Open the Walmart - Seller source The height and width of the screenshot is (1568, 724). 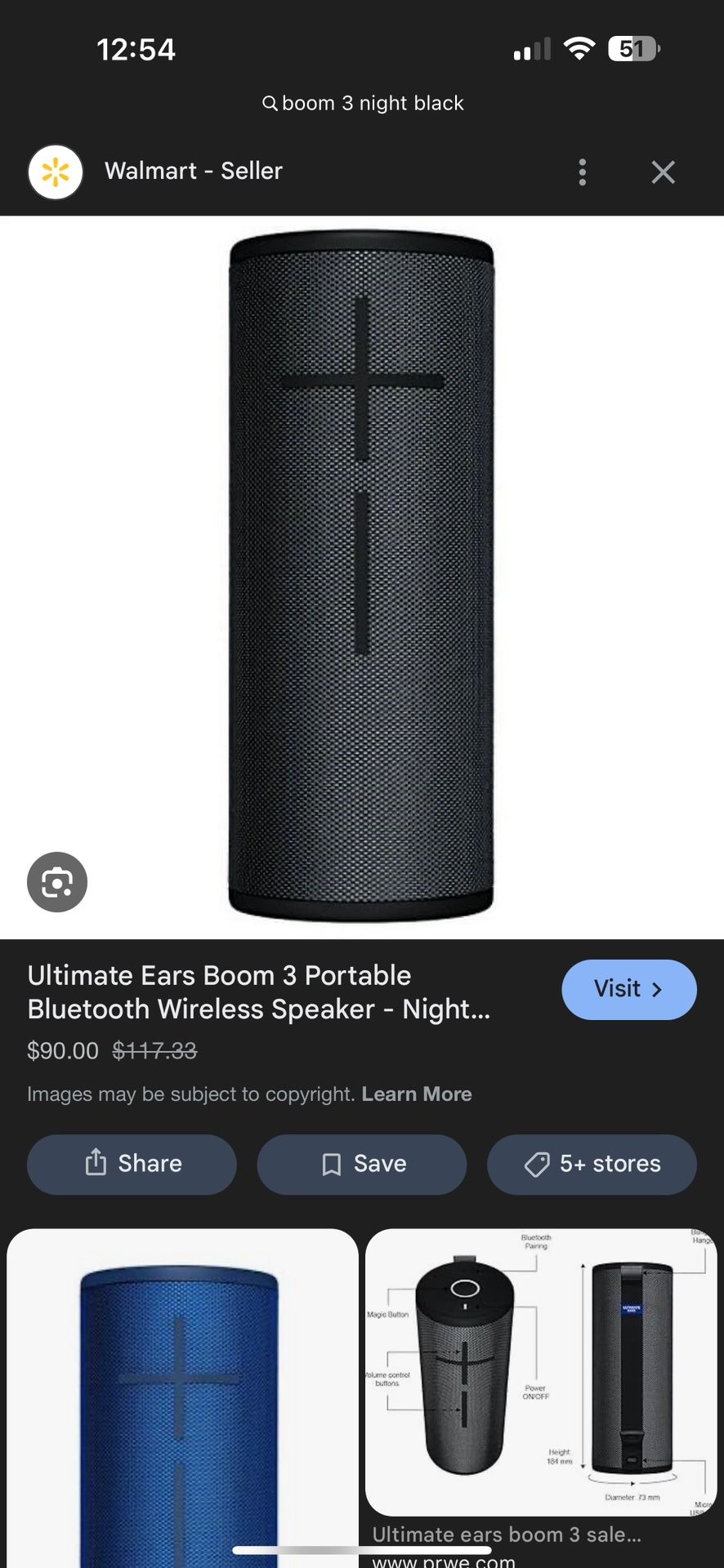click(x=193, y=171)
